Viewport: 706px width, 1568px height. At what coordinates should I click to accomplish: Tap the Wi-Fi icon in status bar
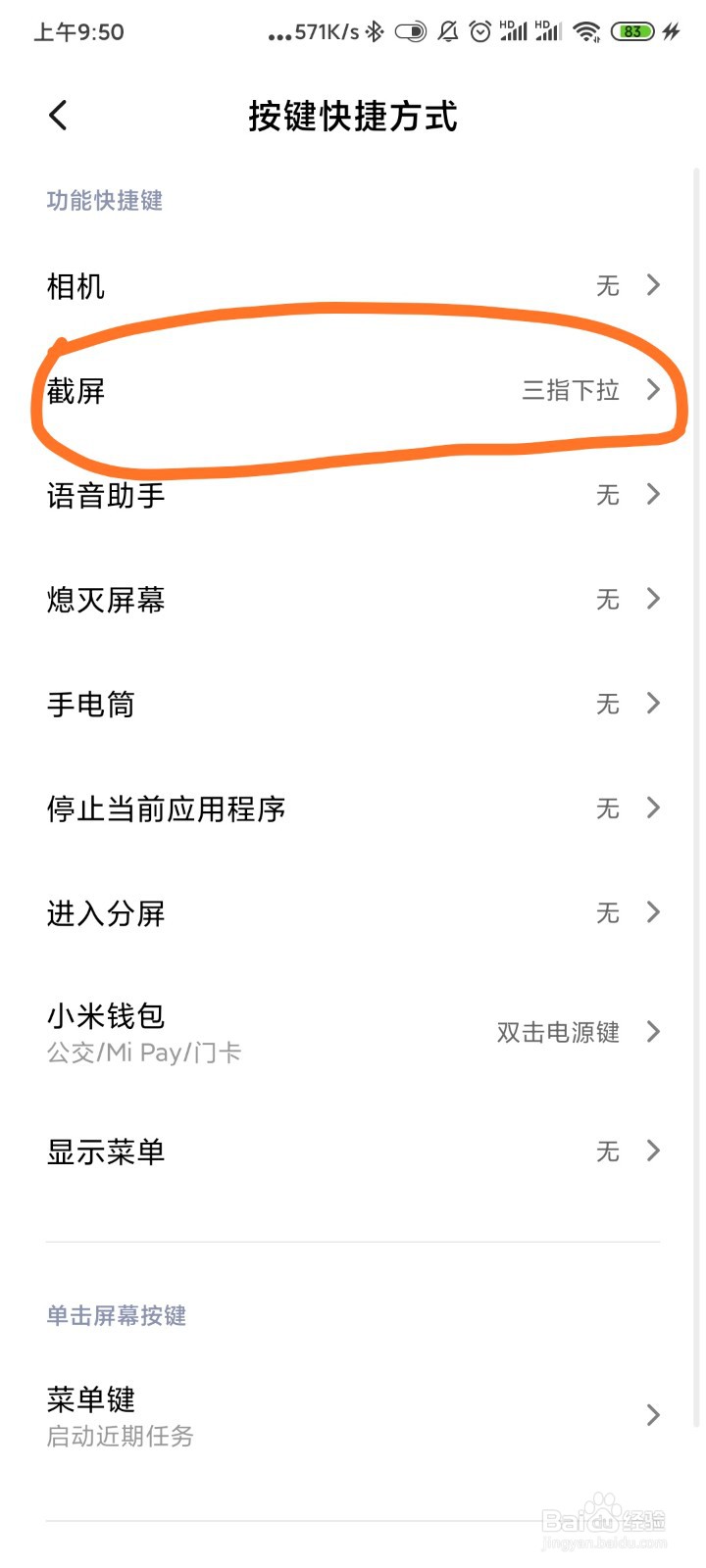point(586,31)
